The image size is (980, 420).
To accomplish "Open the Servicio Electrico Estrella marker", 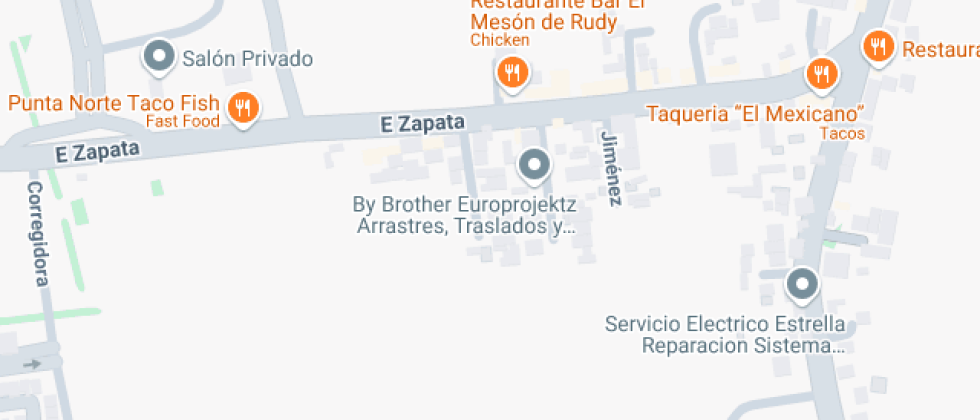I will tap(802, 286).
